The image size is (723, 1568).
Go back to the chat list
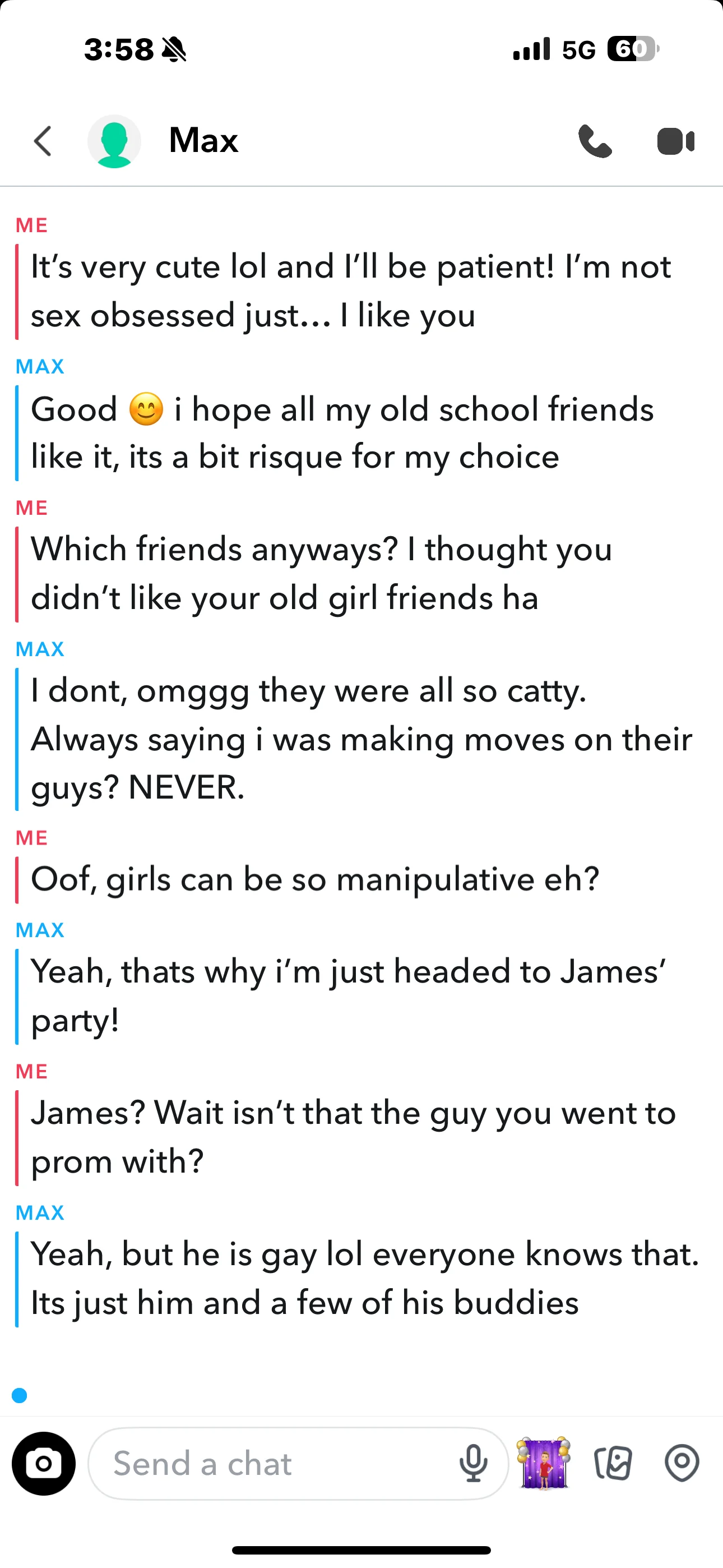point(43,141)
